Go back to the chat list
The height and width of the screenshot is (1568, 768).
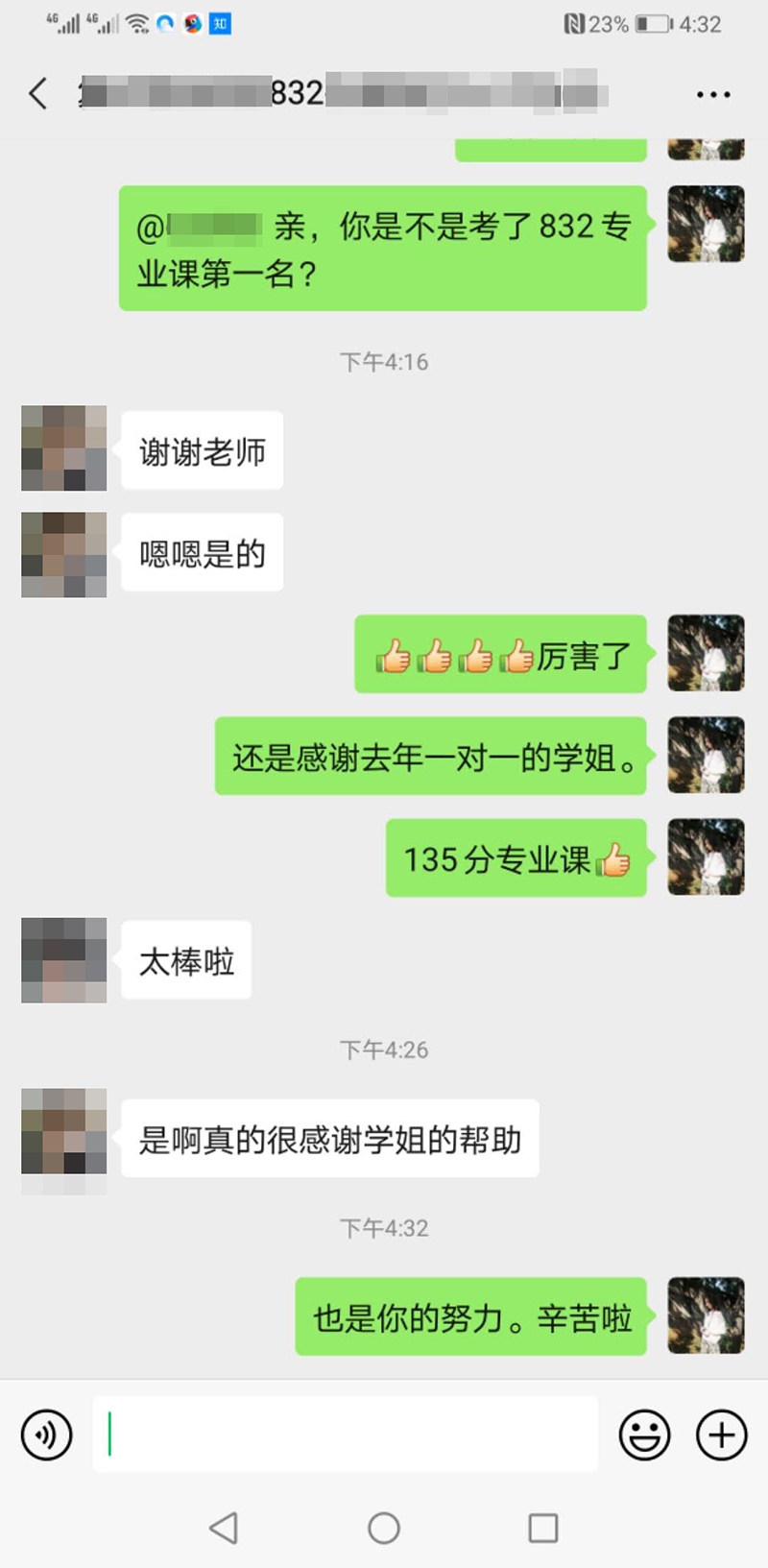tap(37, 93)
